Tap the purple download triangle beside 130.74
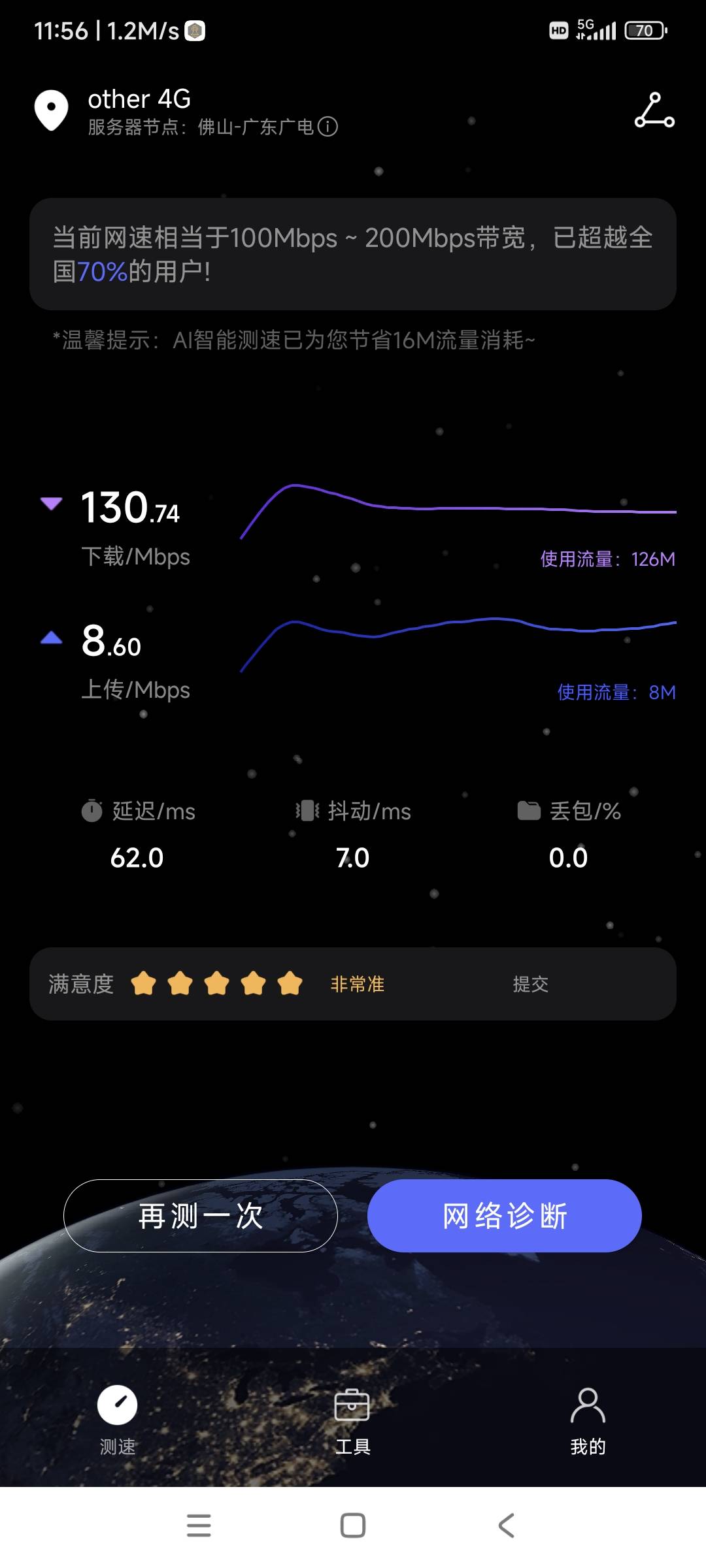 click(x=52, y=503)
